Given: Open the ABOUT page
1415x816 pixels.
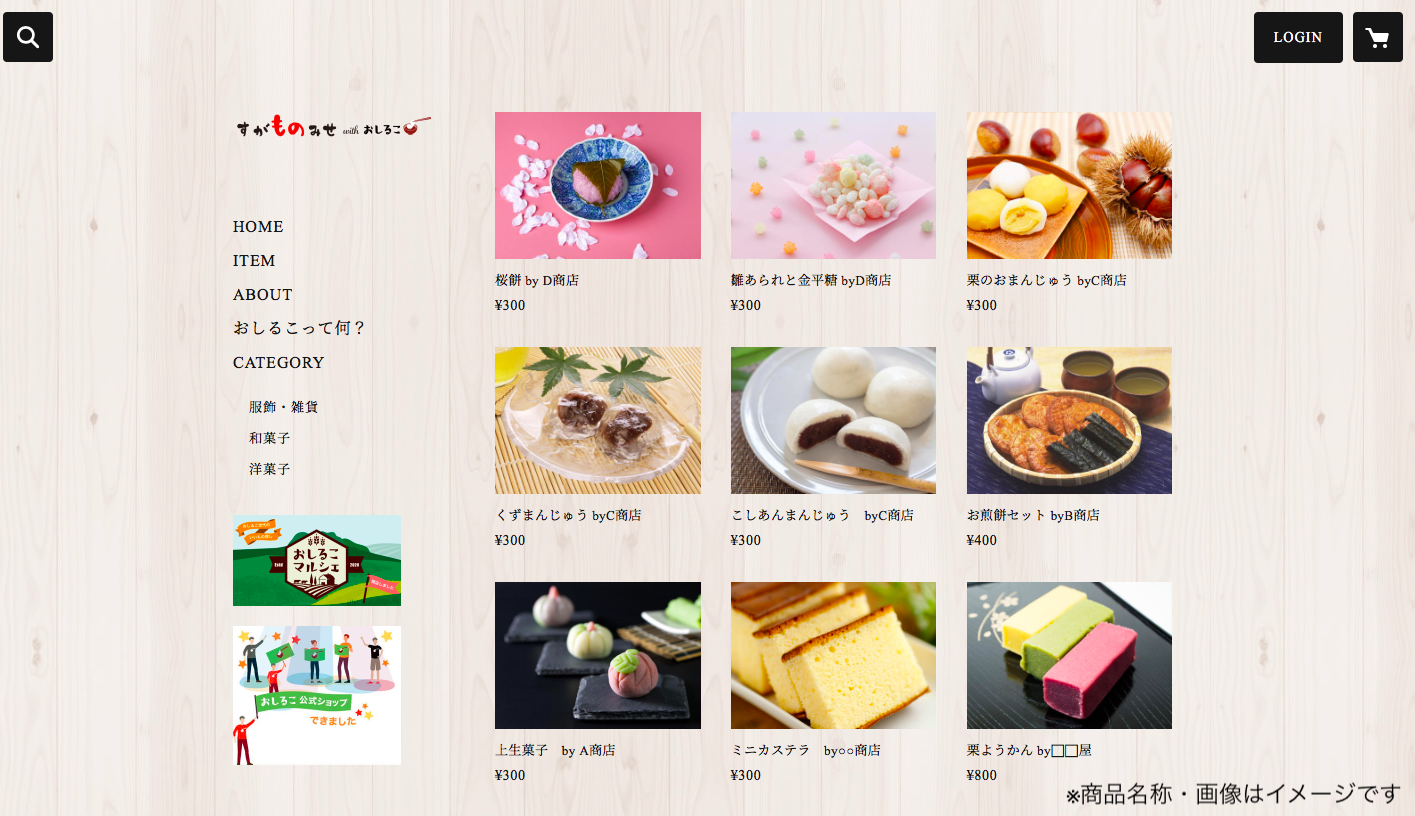Looking at the screenshot, I should tap(263, 295).
